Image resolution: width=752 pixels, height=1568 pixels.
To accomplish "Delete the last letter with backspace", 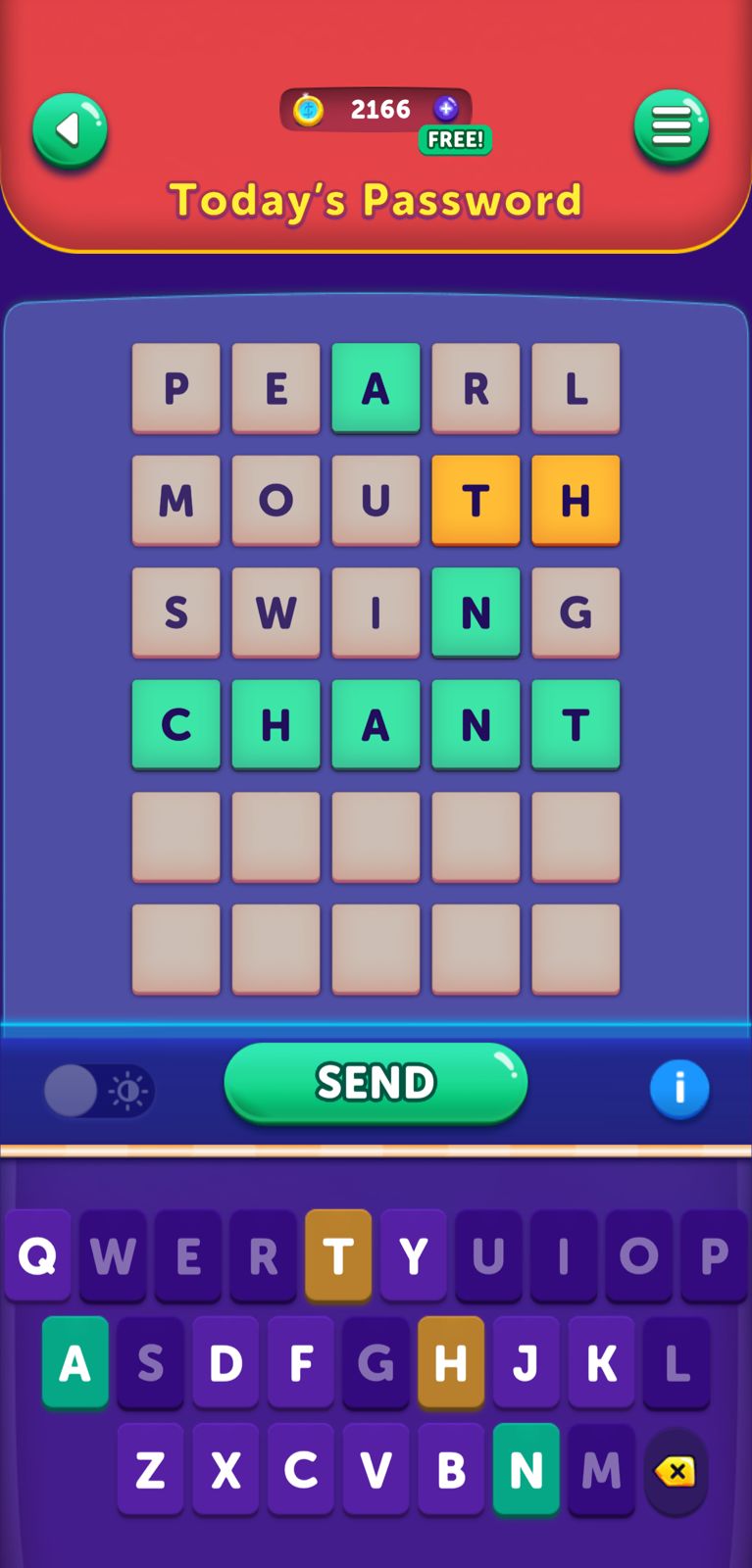I will point(677,1471).
